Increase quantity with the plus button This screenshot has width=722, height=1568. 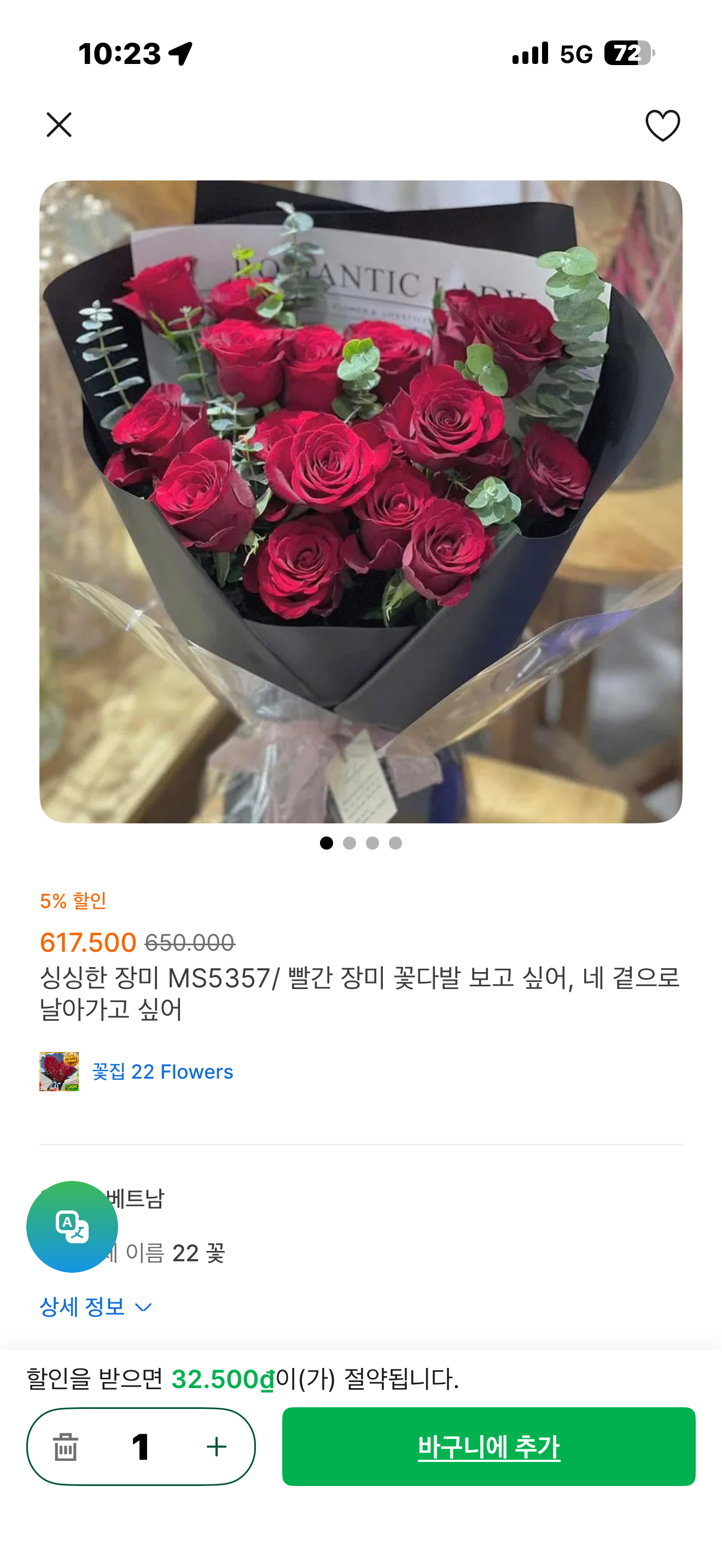click(x=216, y=1447)
